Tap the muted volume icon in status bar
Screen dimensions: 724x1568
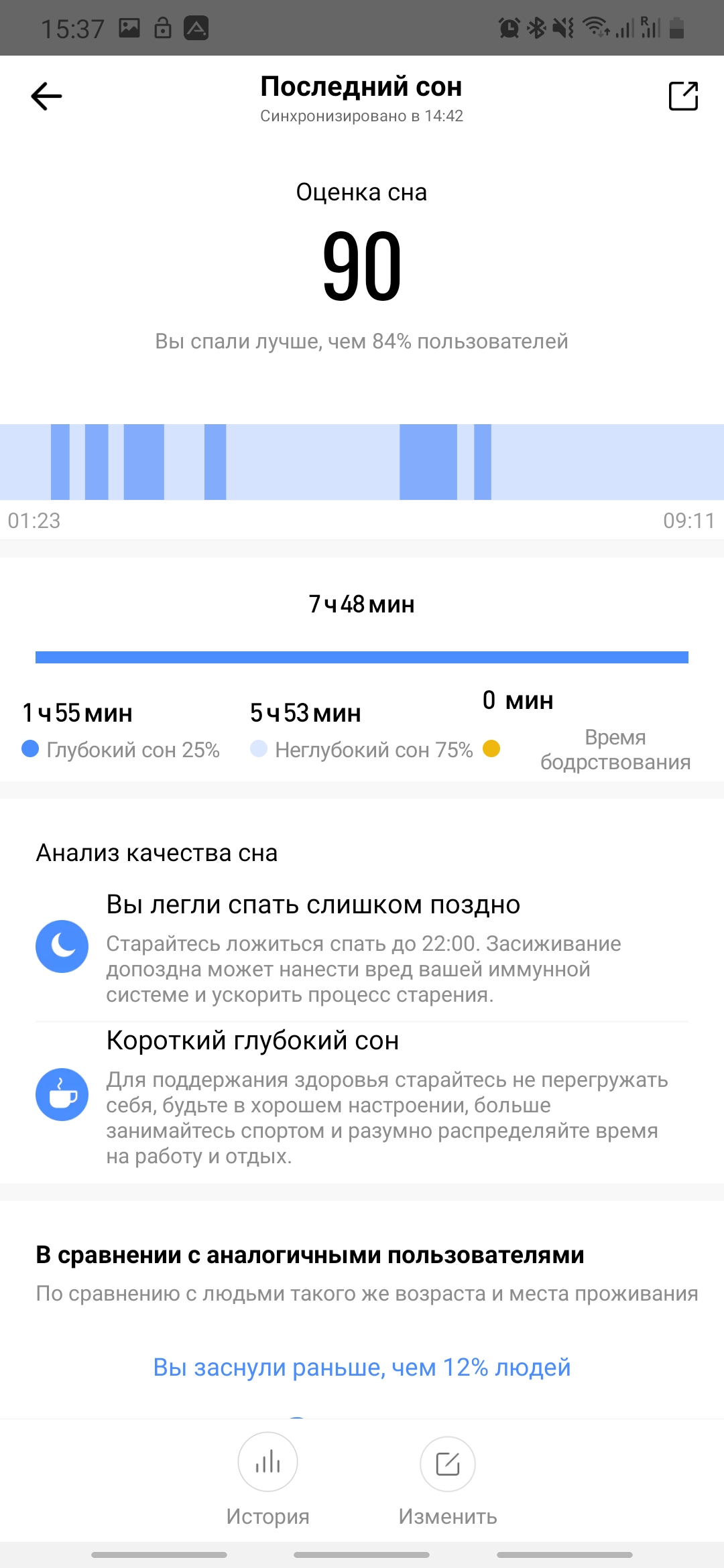coord(564,25)
